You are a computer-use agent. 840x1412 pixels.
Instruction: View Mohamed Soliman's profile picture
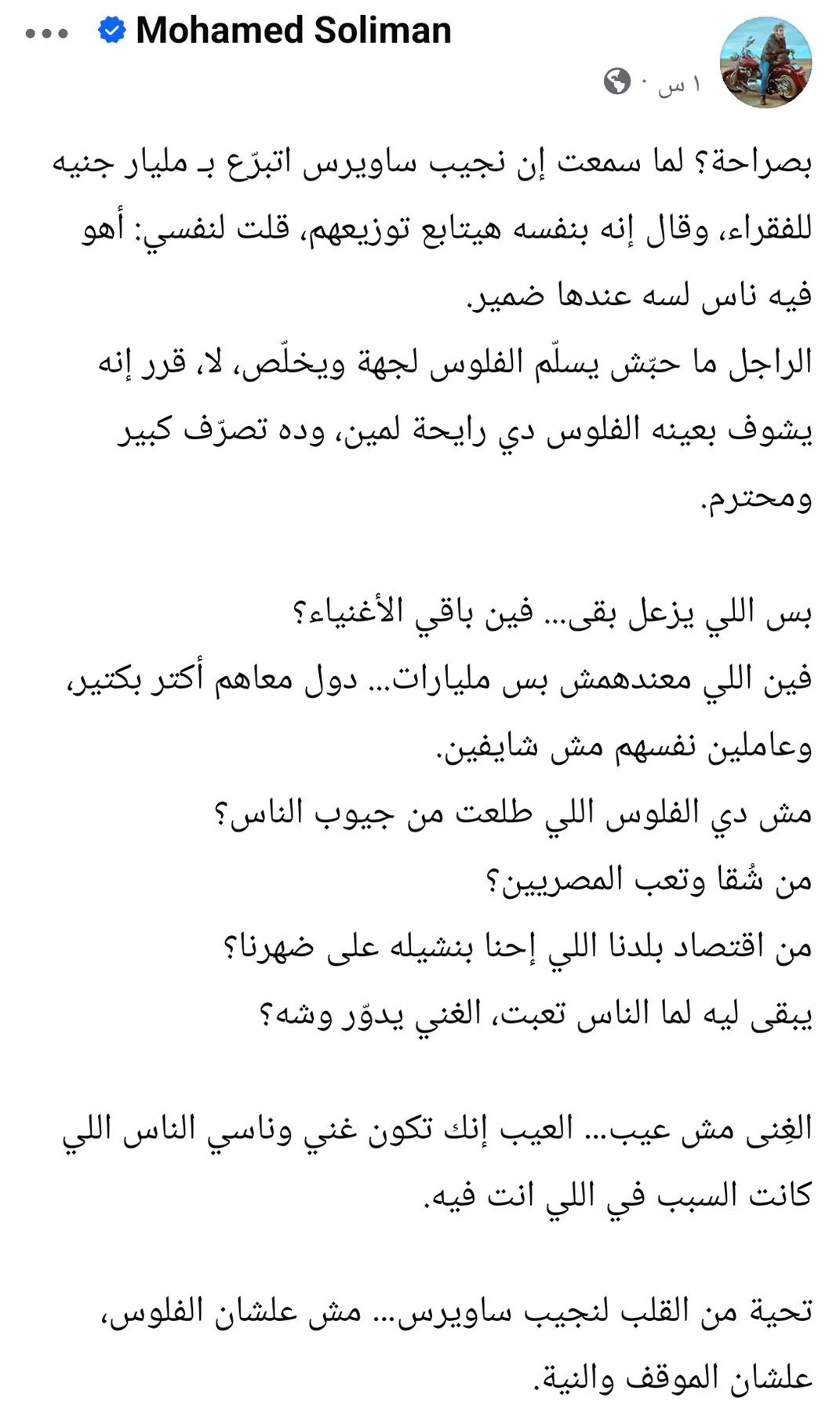point(765,63)
